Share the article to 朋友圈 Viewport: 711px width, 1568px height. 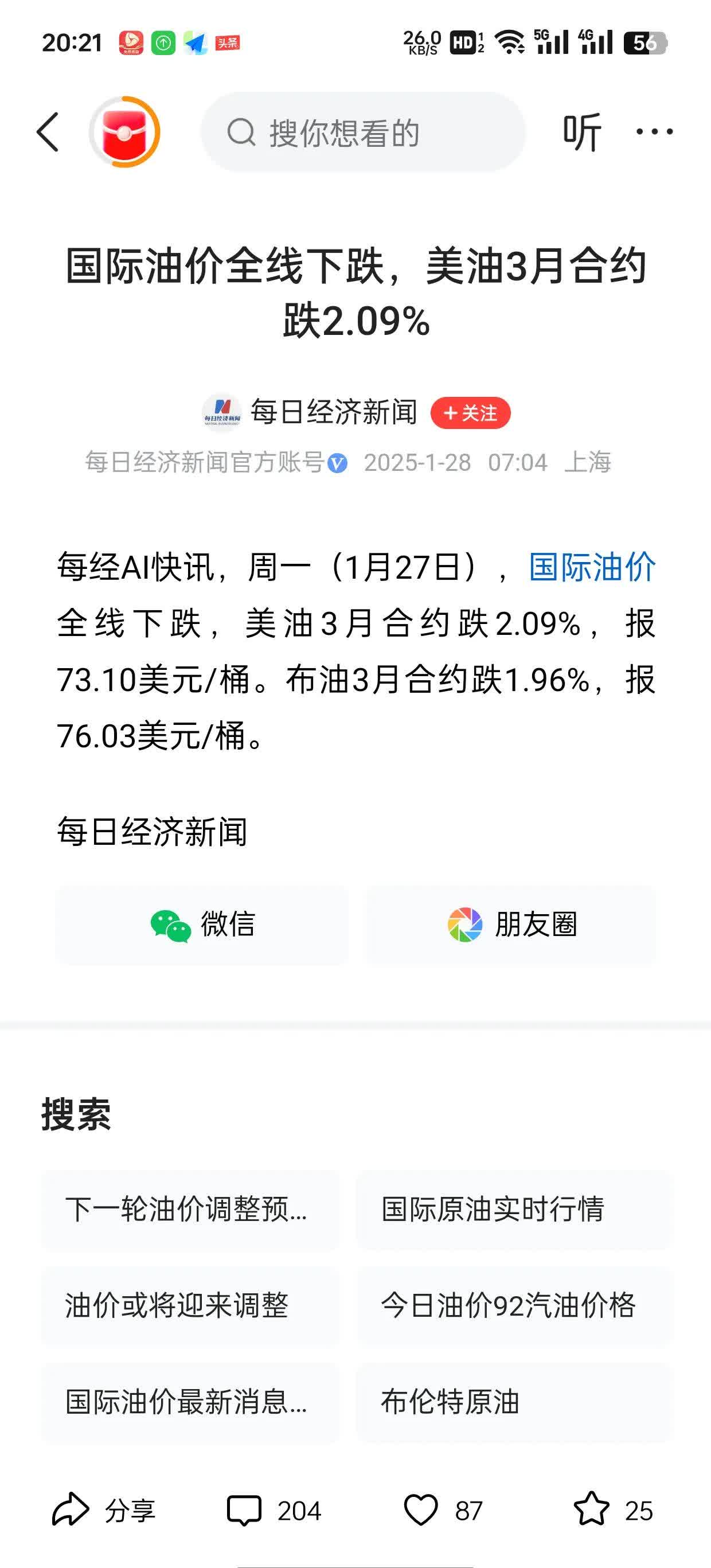point(511,925)
